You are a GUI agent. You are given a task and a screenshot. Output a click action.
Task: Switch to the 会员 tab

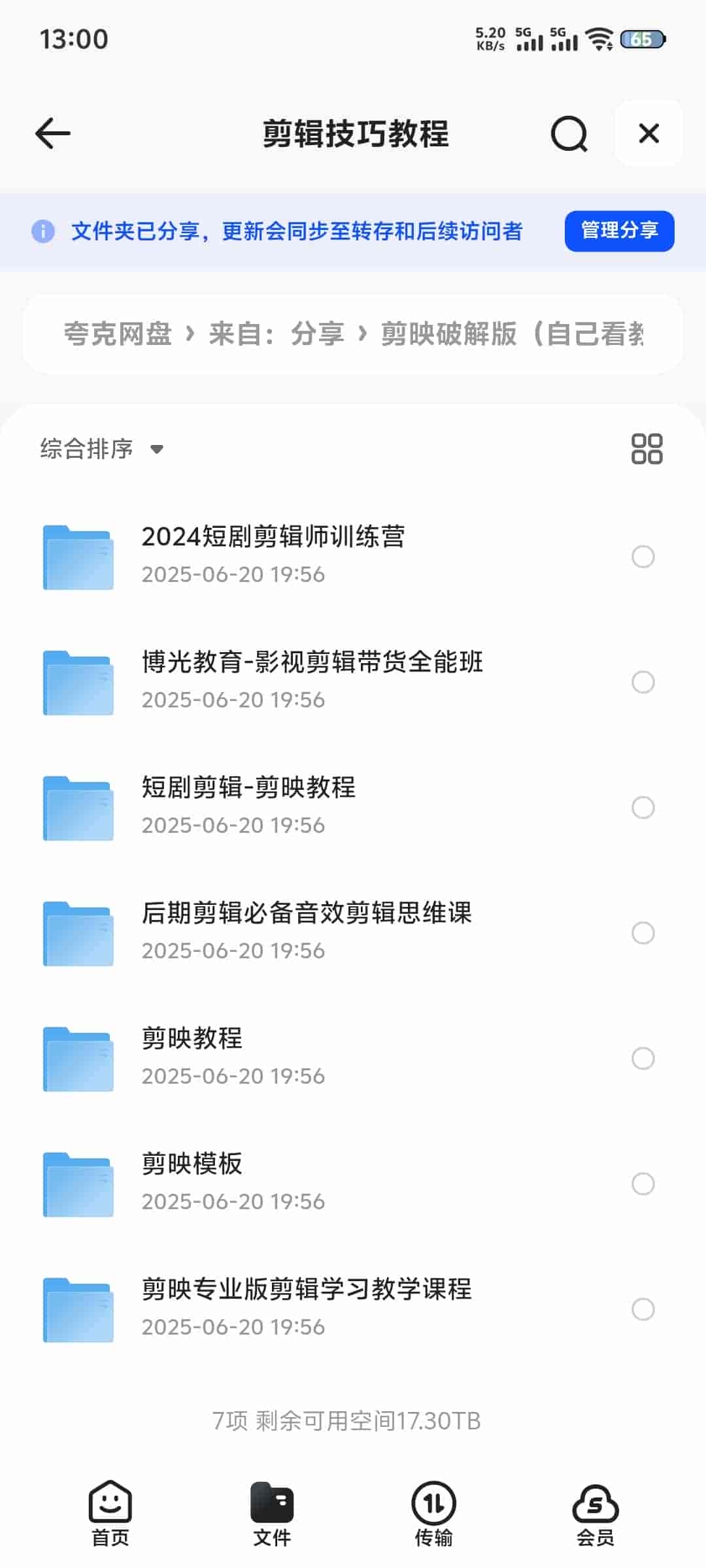(x=595, y=1513)
